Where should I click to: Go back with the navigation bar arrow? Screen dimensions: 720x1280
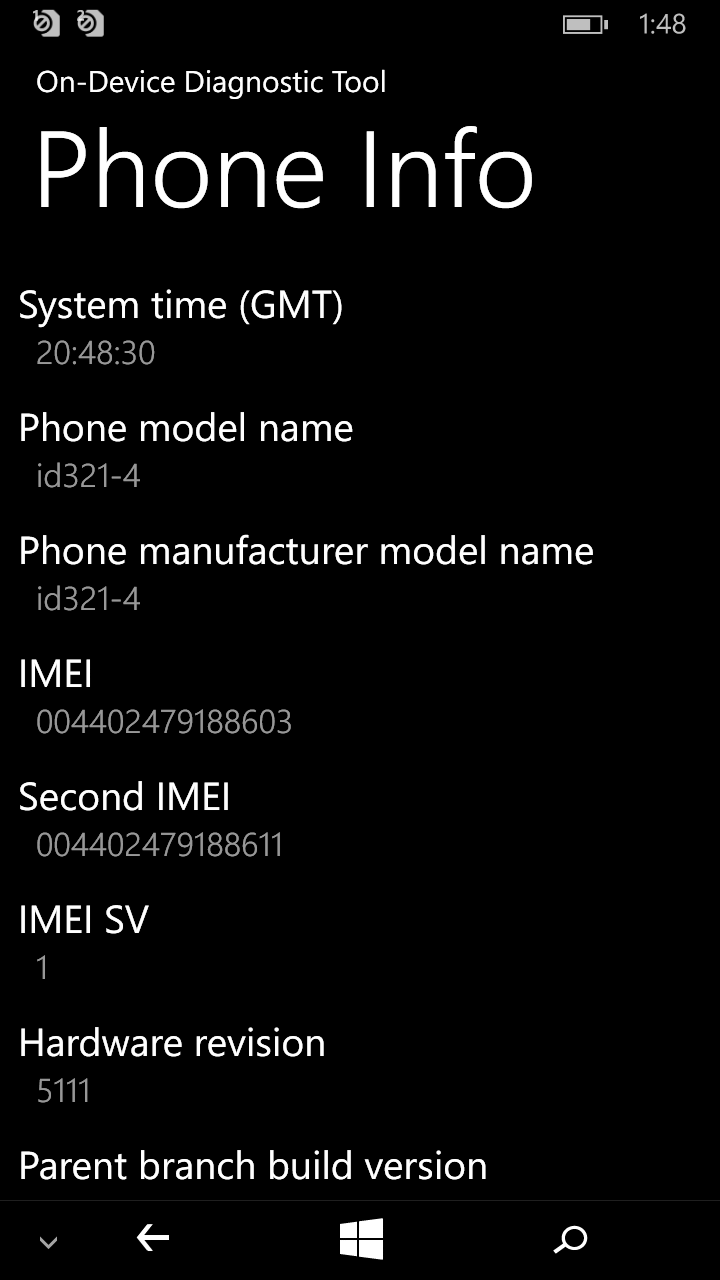[153, 1240]
